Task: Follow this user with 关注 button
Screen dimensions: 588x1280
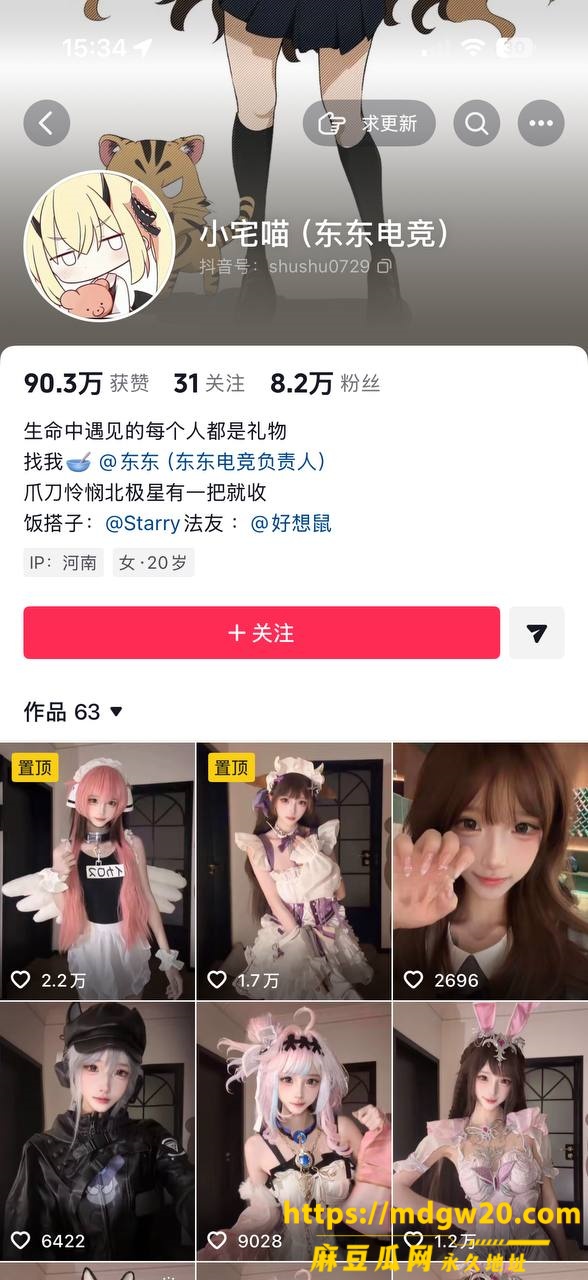Action: click(262, 633)
